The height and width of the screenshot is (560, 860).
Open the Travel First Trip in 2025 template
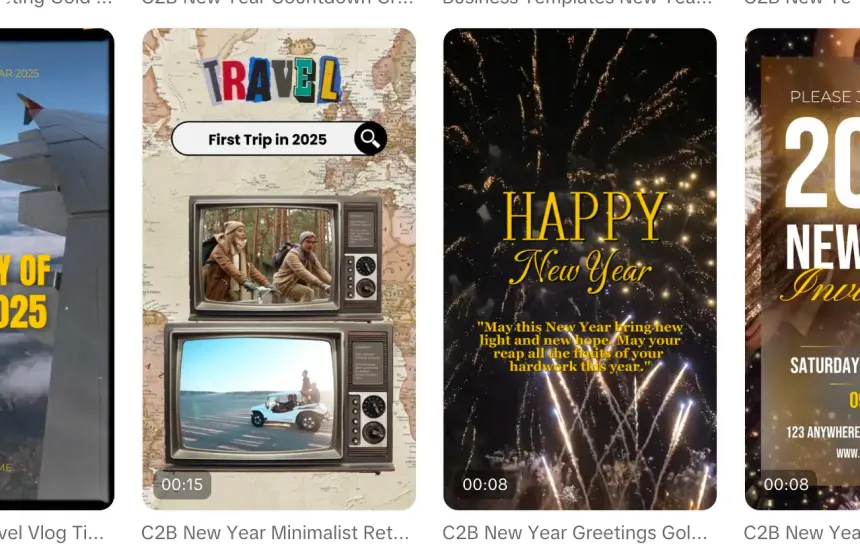tap(278, 268)
